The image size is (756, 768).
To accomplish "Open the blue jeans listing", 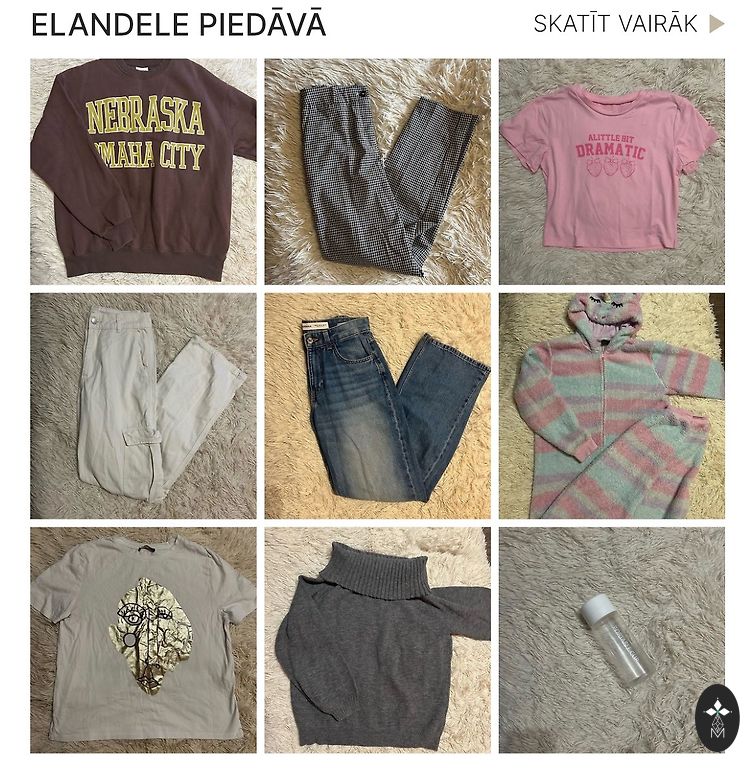I will 377,405.
